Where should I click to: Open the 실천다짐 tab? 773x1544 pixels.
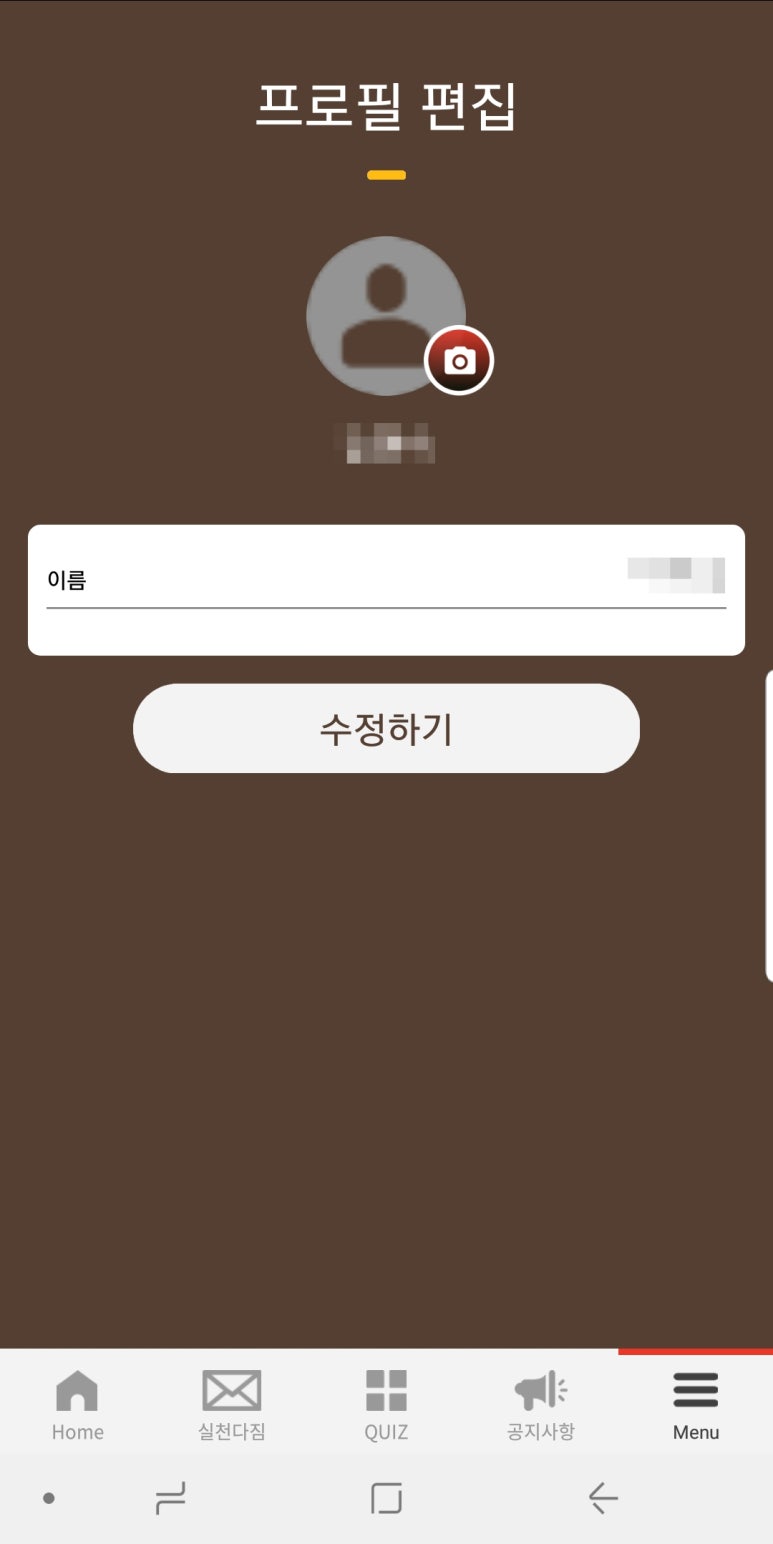231,1405
